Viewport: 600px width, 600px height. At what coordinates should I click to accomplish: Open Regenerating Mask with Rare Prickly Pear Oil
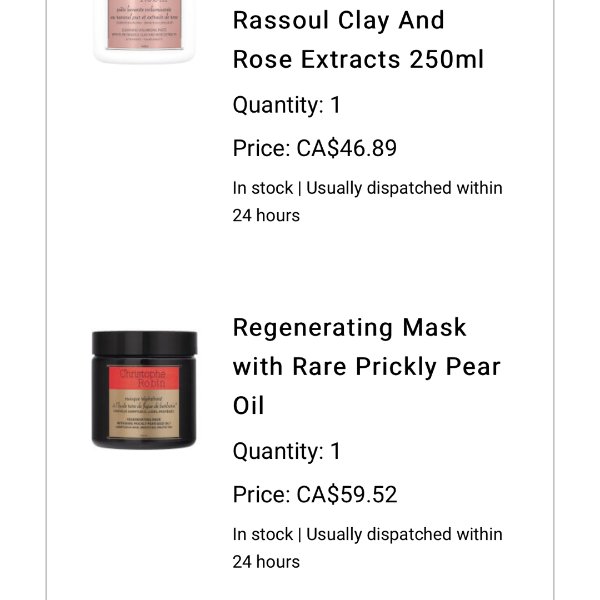click(x=366, y=366)
